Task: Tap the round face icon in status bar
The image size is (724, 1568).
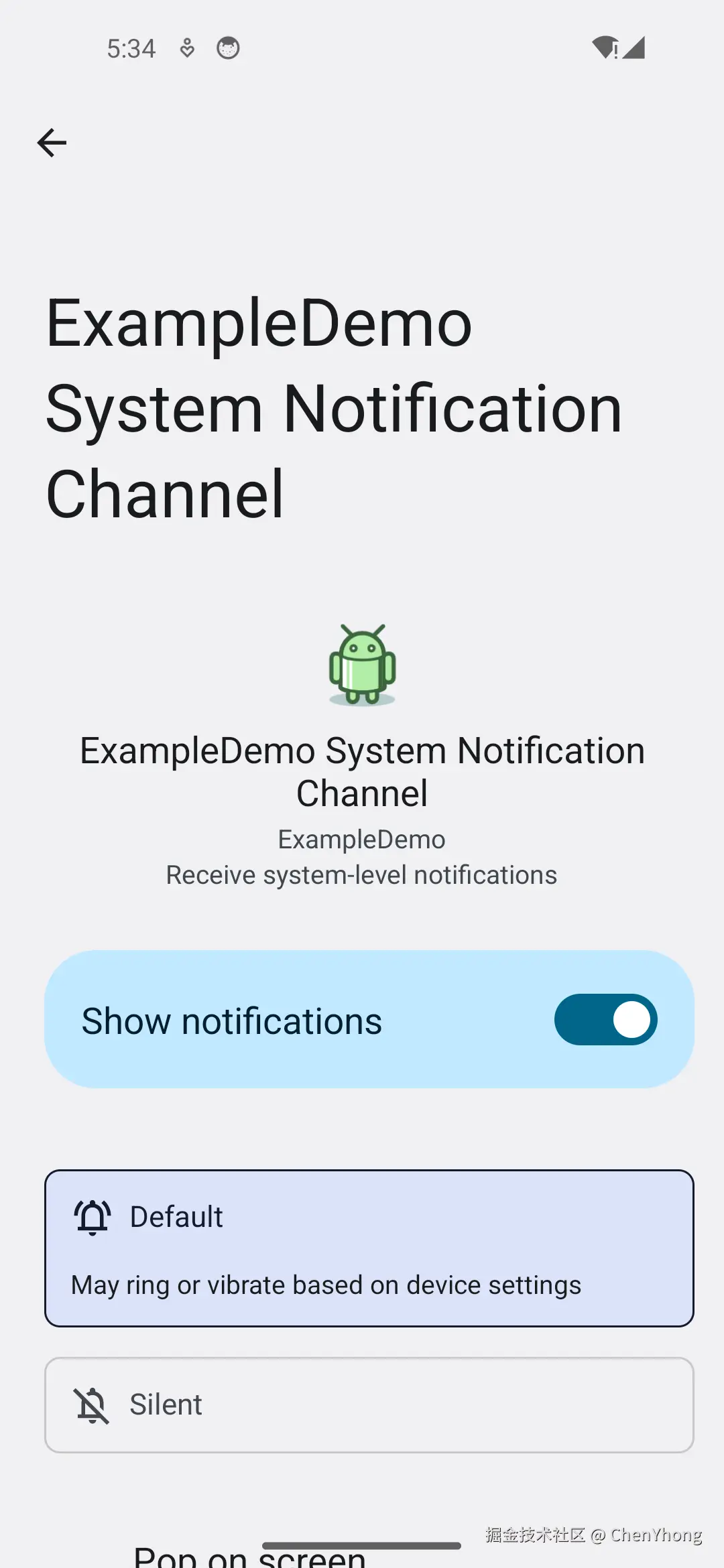Action: click(x=227, y=47)
